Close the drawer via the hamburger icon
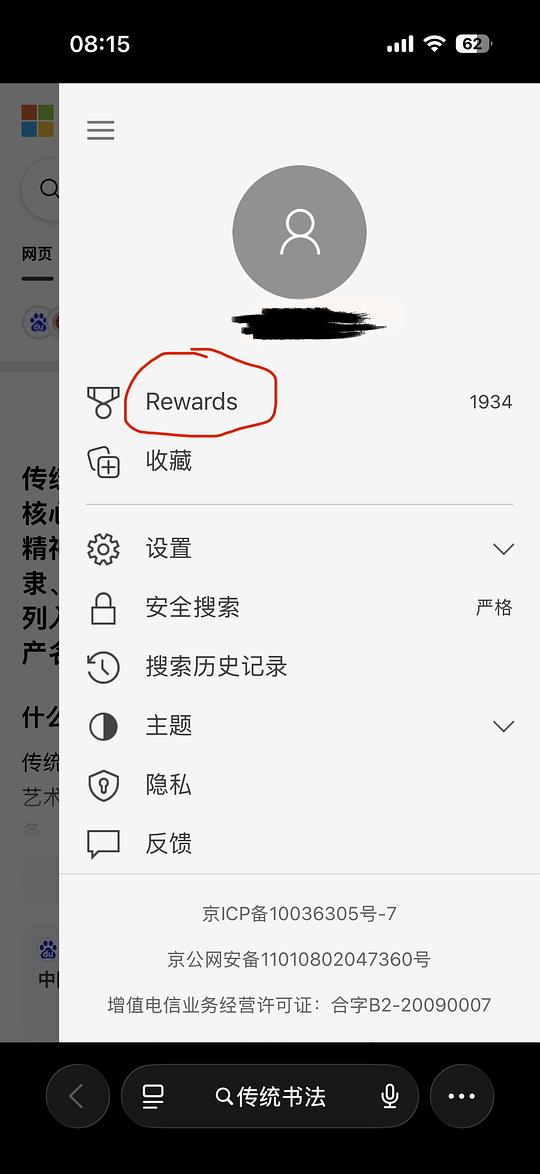 [x=100, y=130]
